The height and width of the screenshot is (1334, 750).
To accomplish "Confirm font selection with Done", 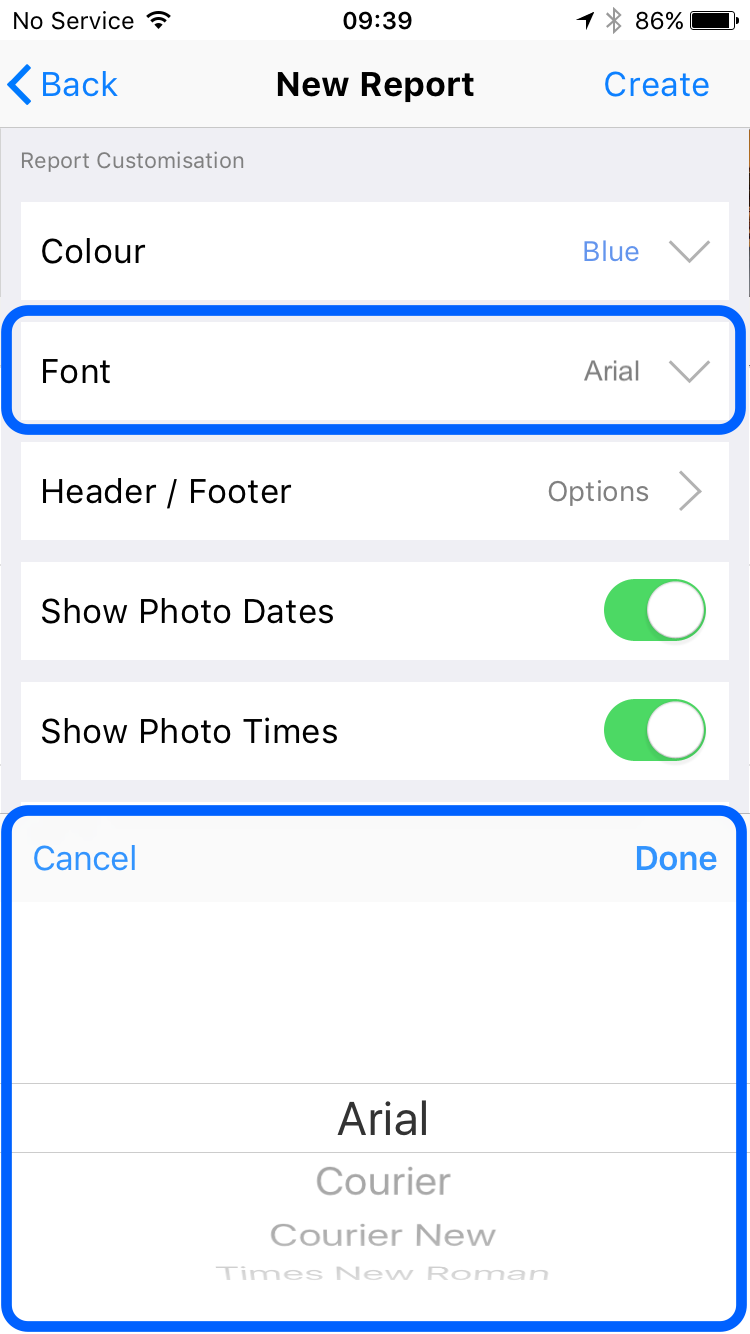I will click(676, 858).
